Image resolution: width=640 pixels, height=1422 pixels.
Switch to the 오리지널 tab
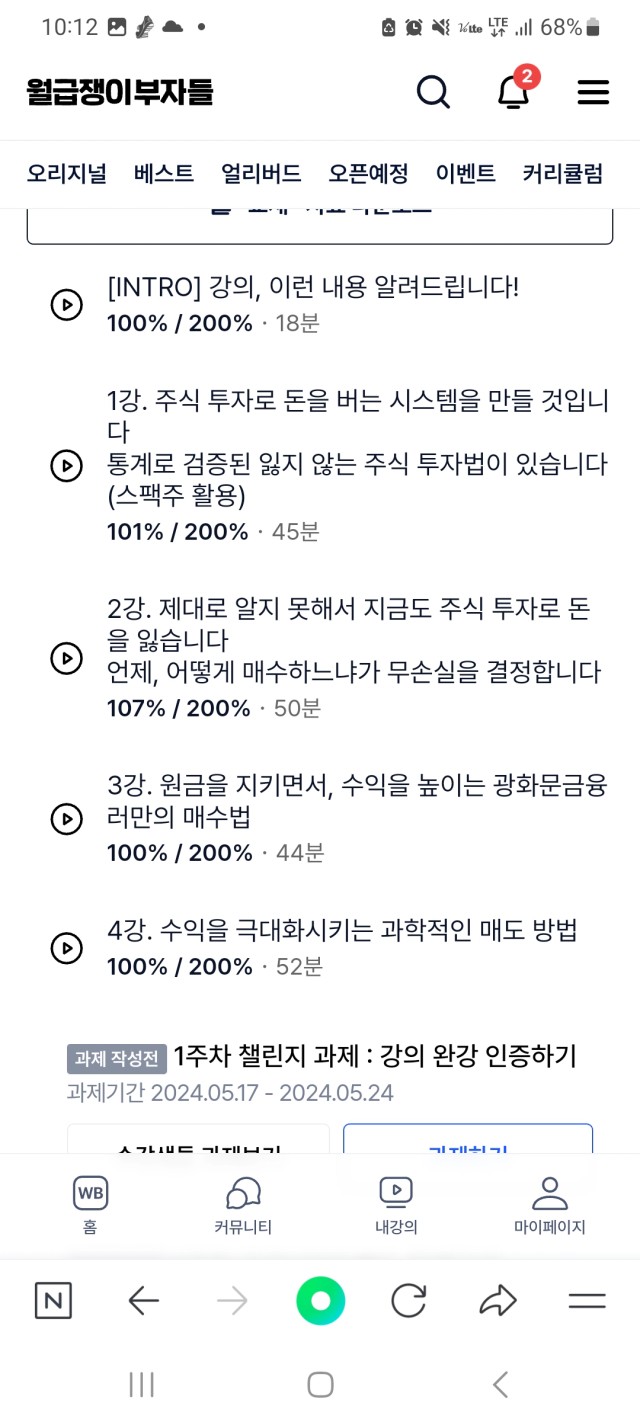click(x=67, y=173)
